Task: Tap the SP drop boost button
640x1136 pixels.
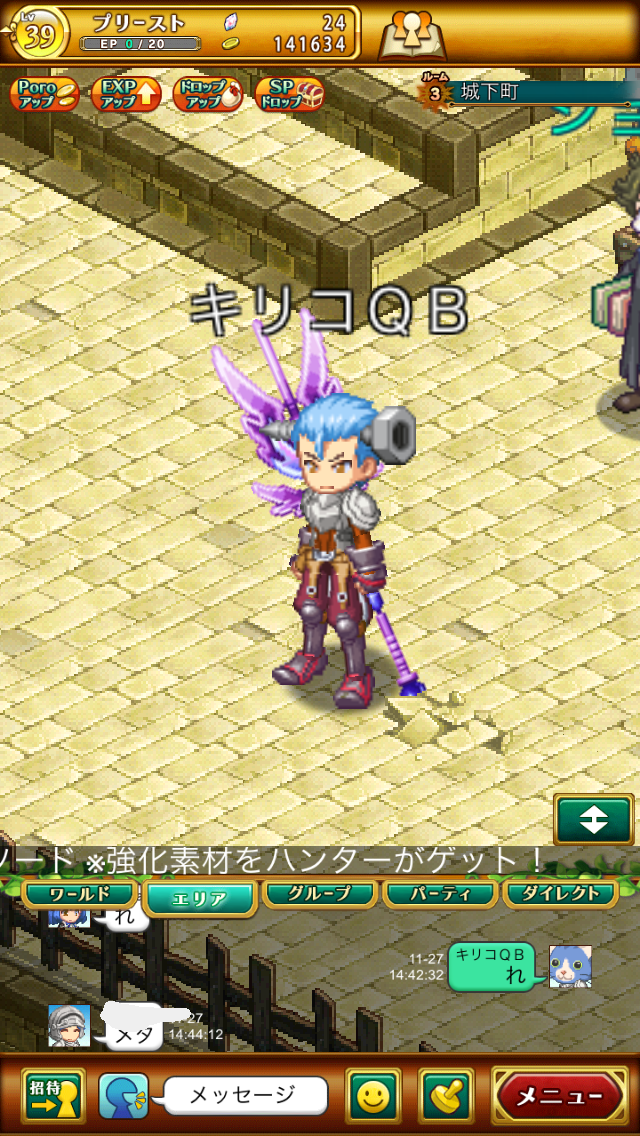Action: [290, 93]
